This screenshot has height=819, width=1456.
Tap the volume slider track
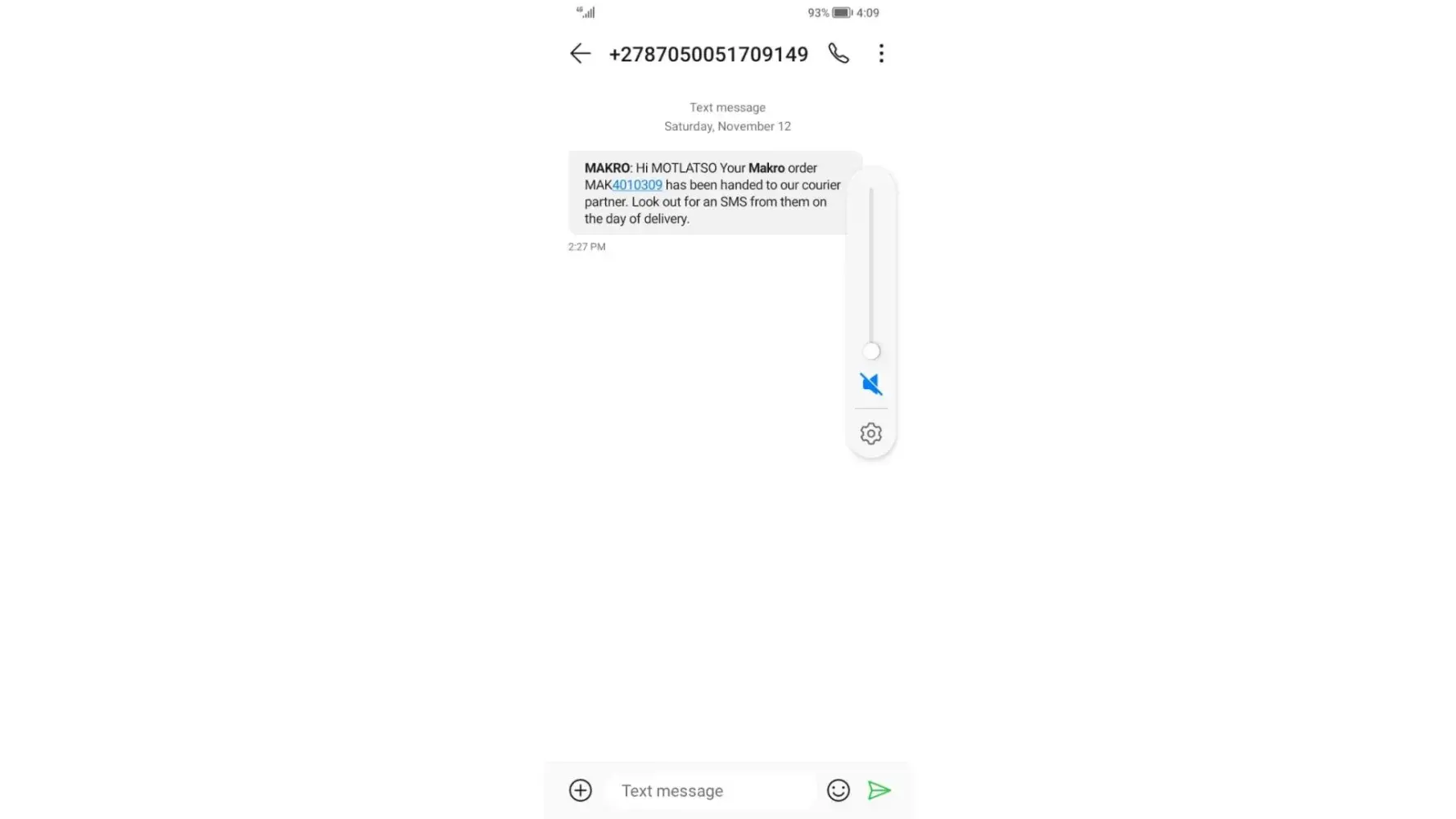[x=871, y=270]
